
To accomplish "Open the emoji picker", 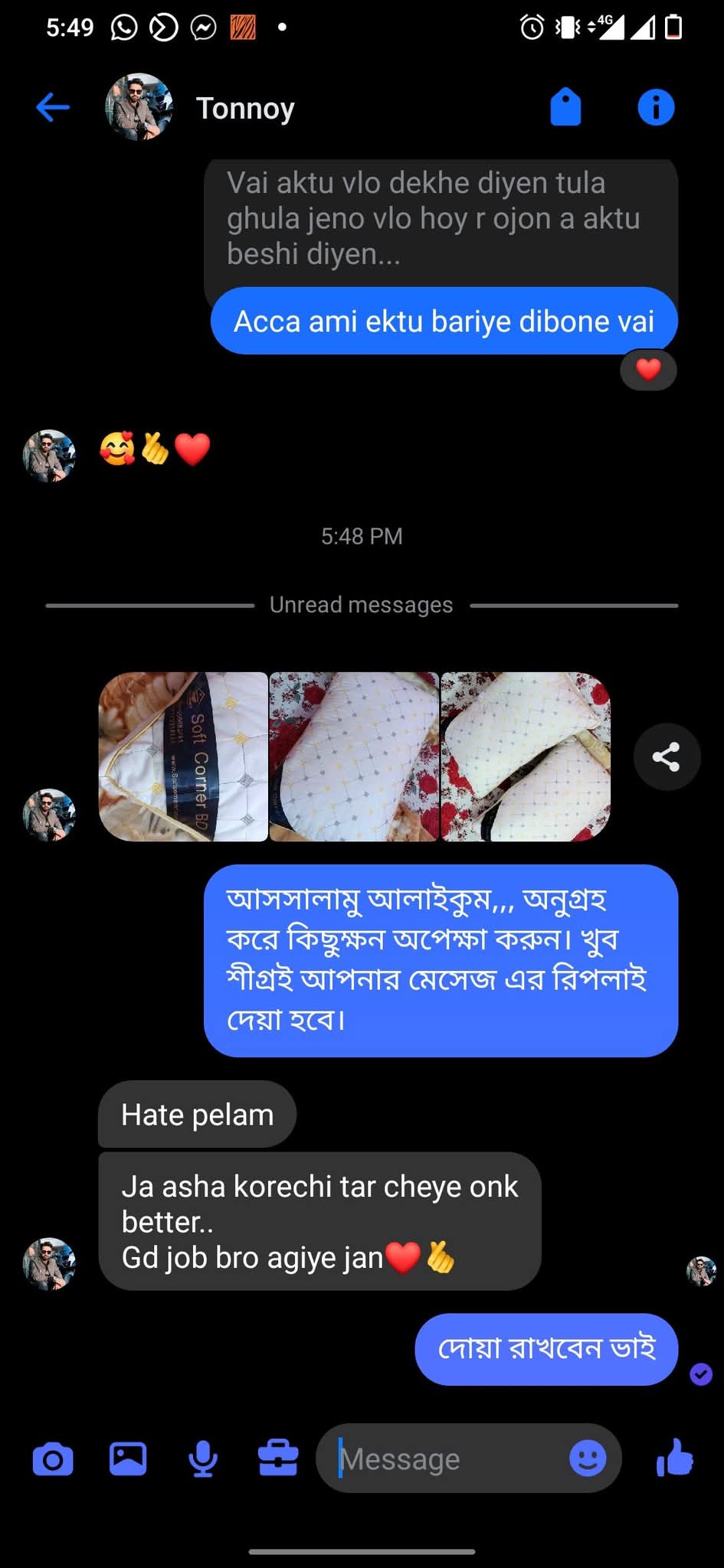I will (588, 1459).
